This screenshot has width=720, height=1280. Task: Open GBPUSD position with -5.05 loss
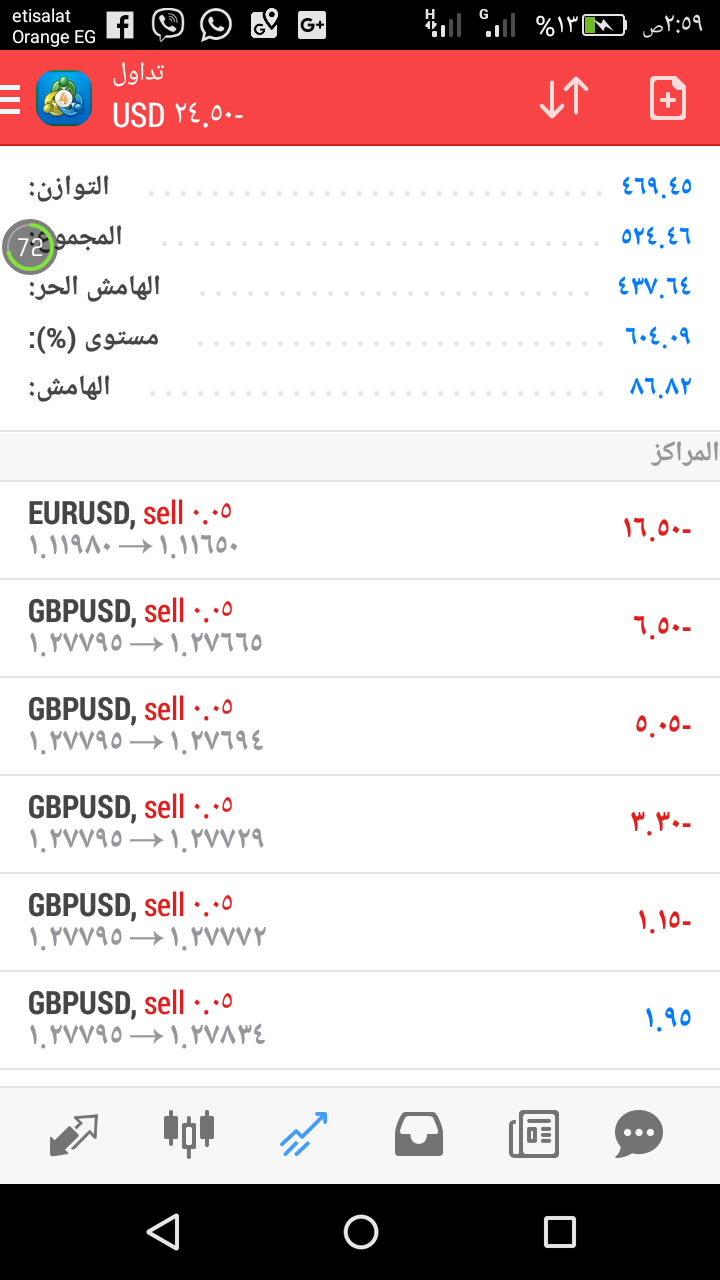tap(360, 726)
